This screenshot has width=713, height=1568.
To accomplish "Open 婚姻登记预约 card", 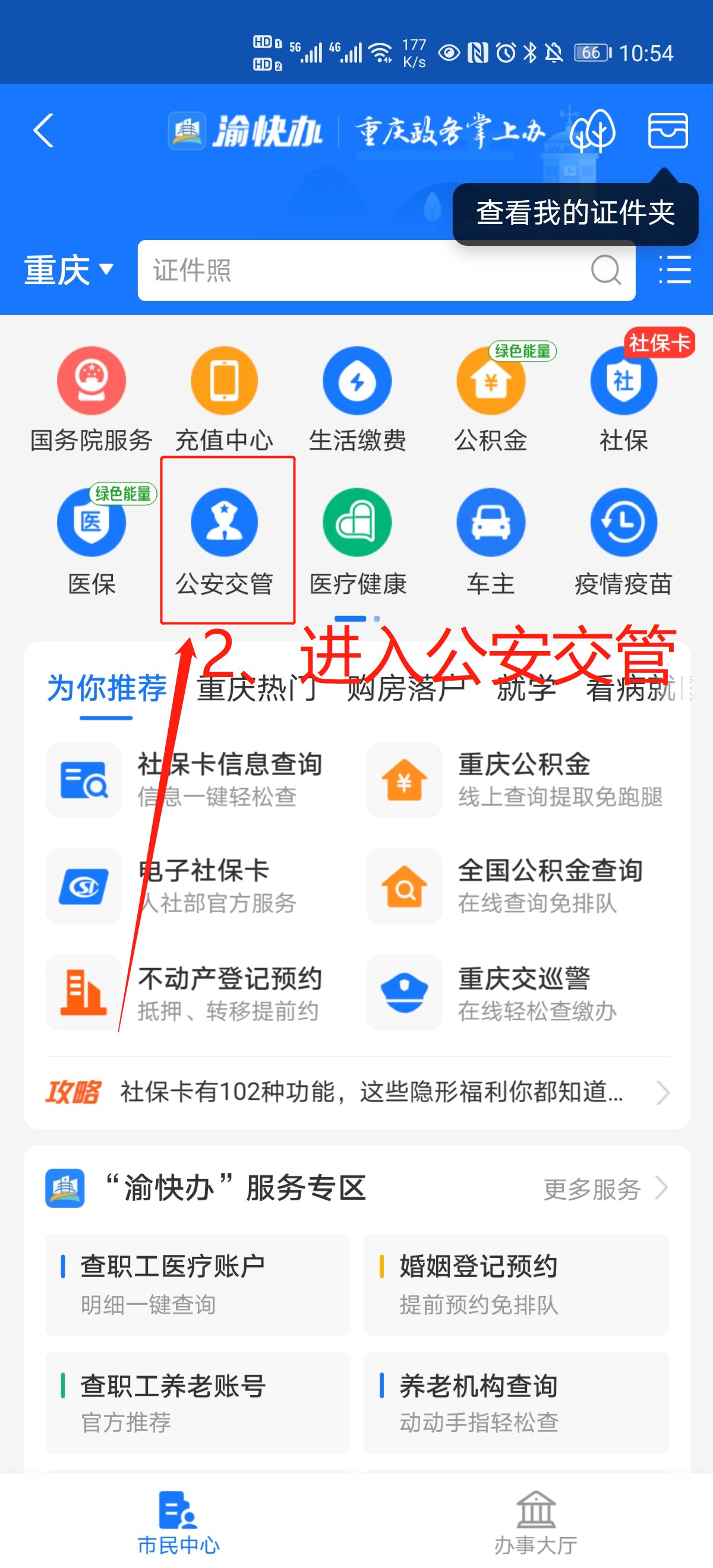I will (516, 1284).
